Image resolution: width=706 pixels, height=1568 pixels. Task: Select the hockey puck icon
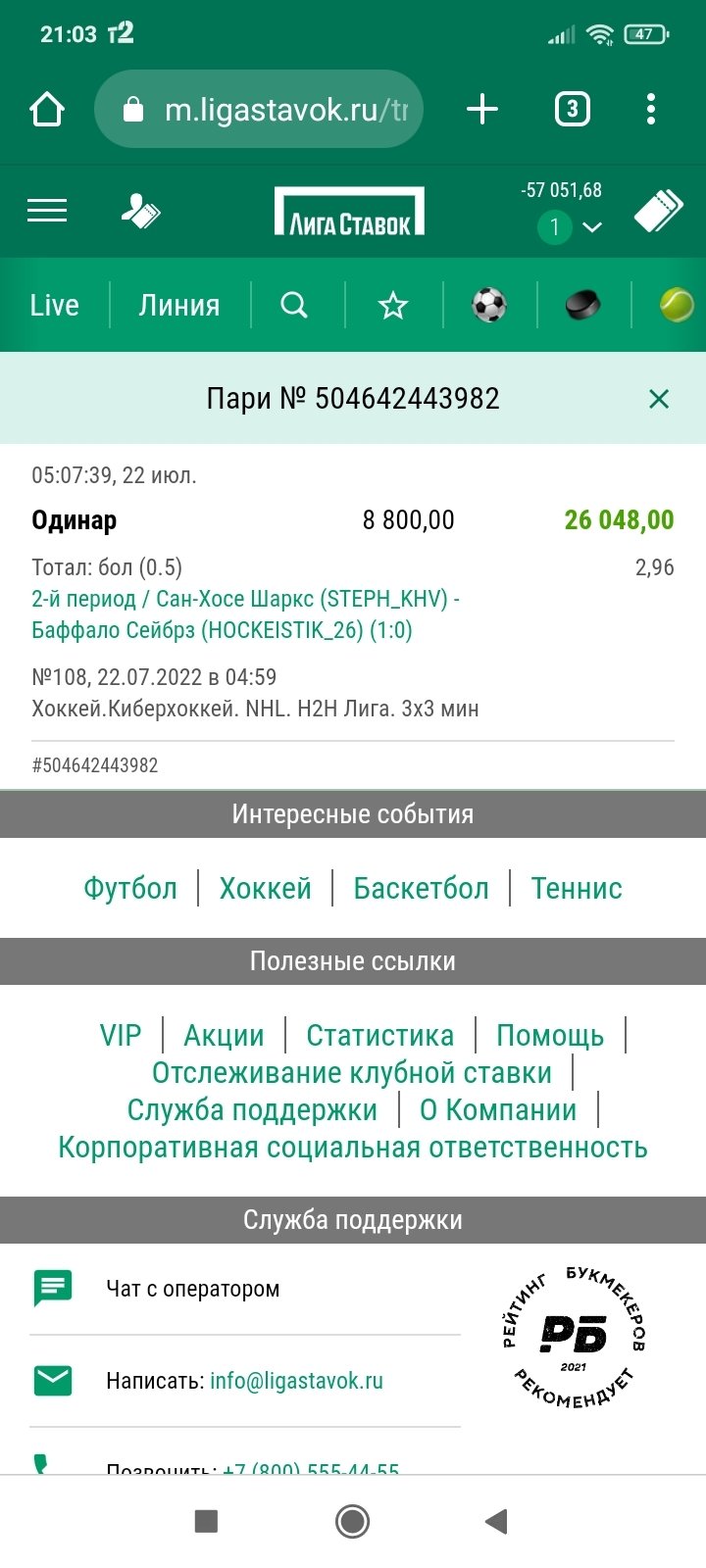click(583, 305)
